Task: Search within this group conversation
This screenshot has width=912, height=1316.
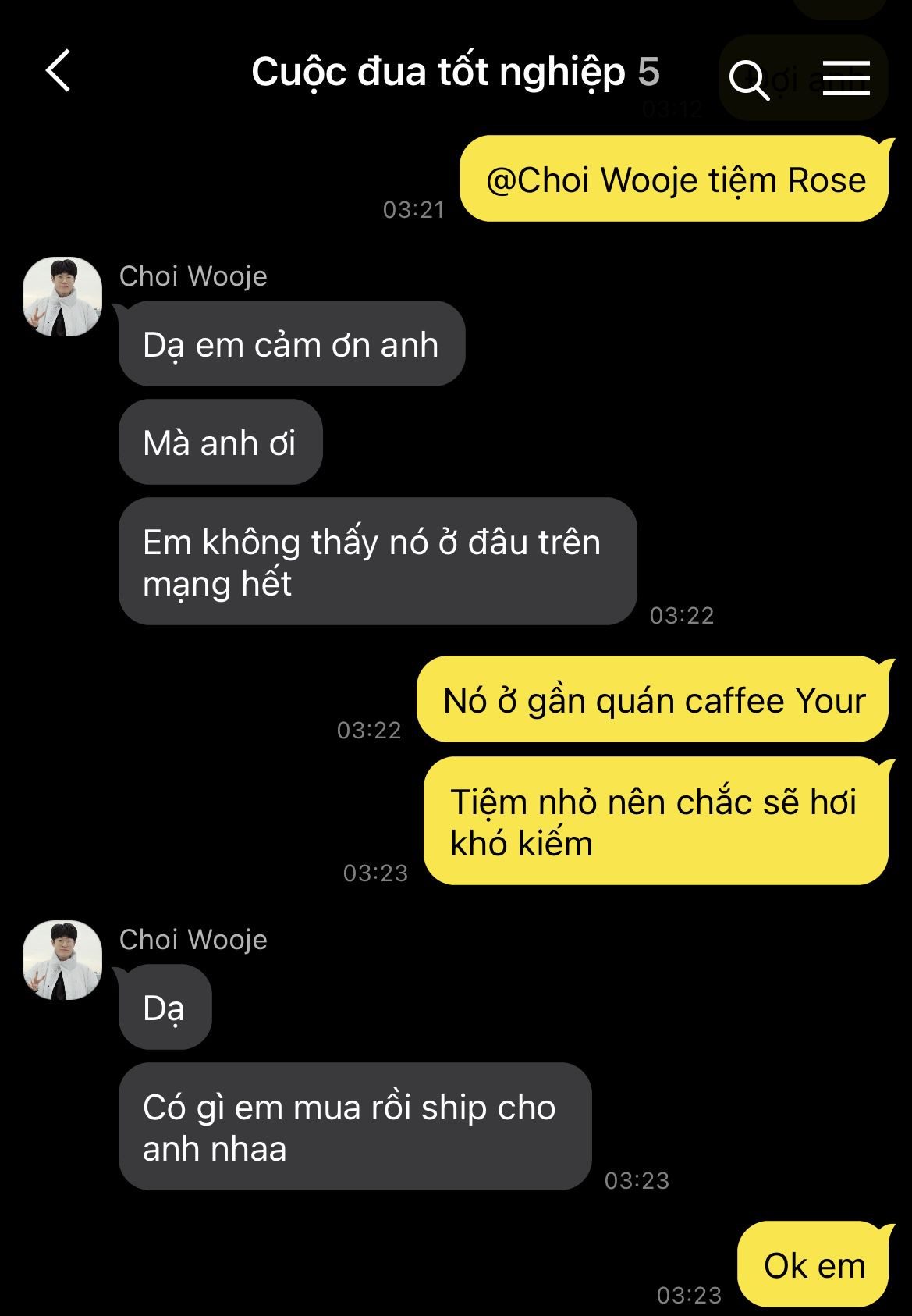Action: point(748,79)
